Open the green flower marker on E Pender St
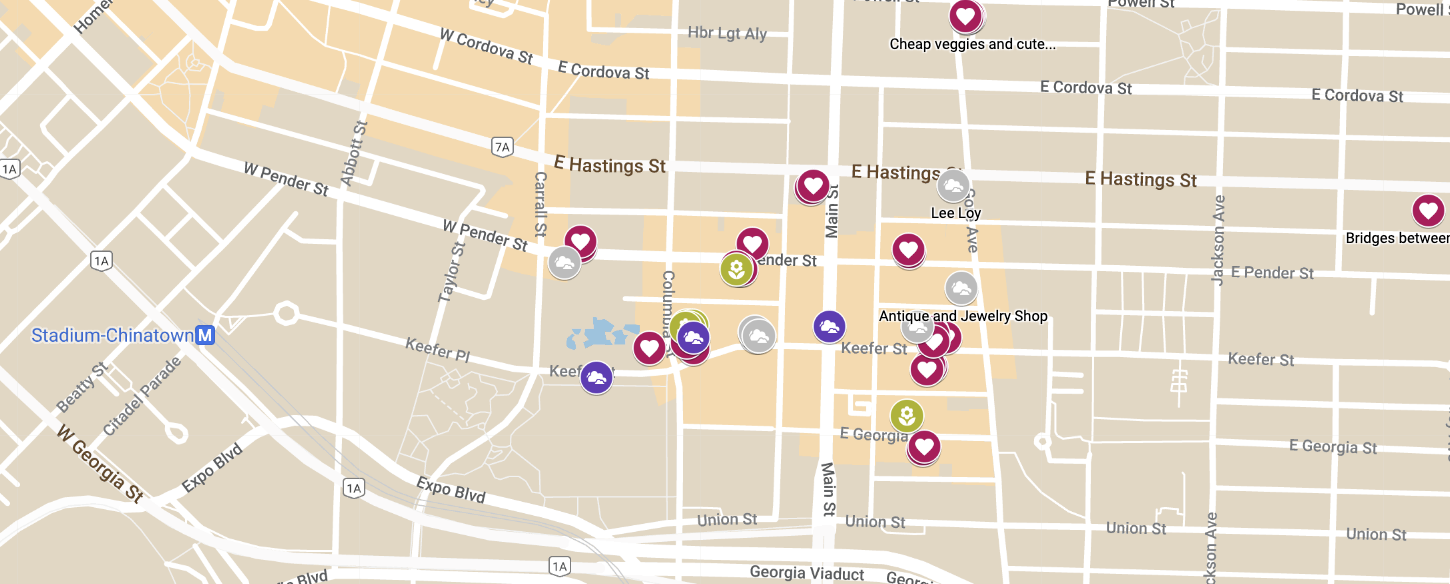 [737, 269]
